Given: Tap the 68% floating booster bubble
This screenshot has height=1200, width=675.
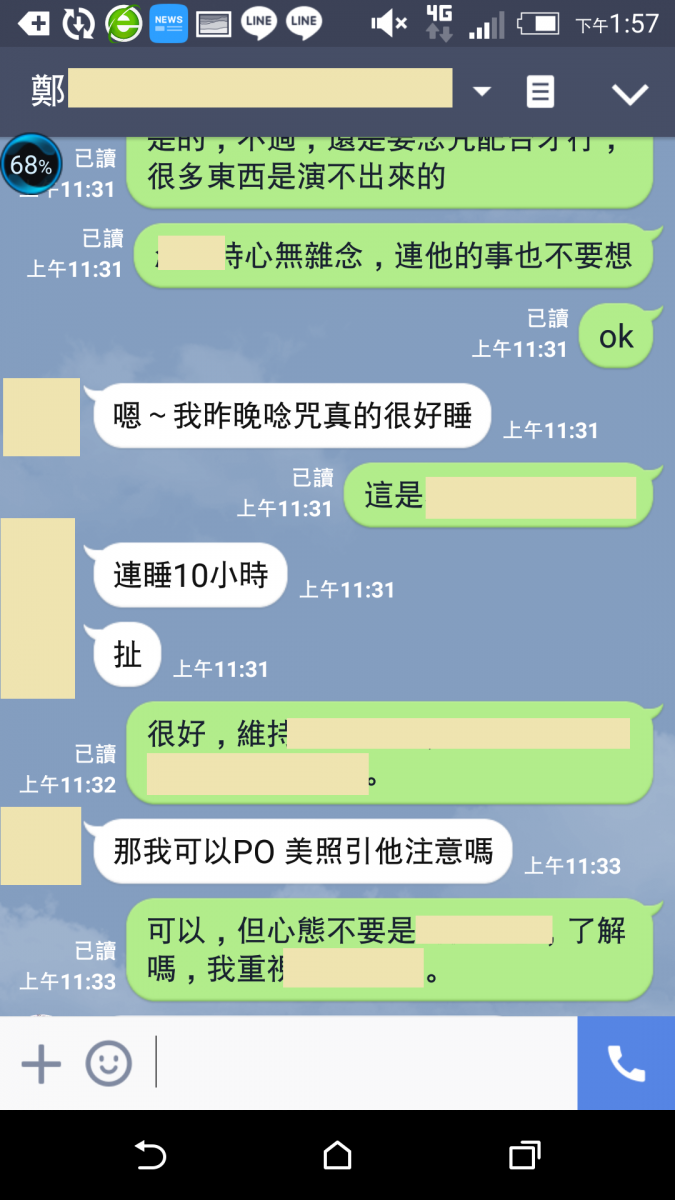Looking at the screenshot, I should click(31, 165).
